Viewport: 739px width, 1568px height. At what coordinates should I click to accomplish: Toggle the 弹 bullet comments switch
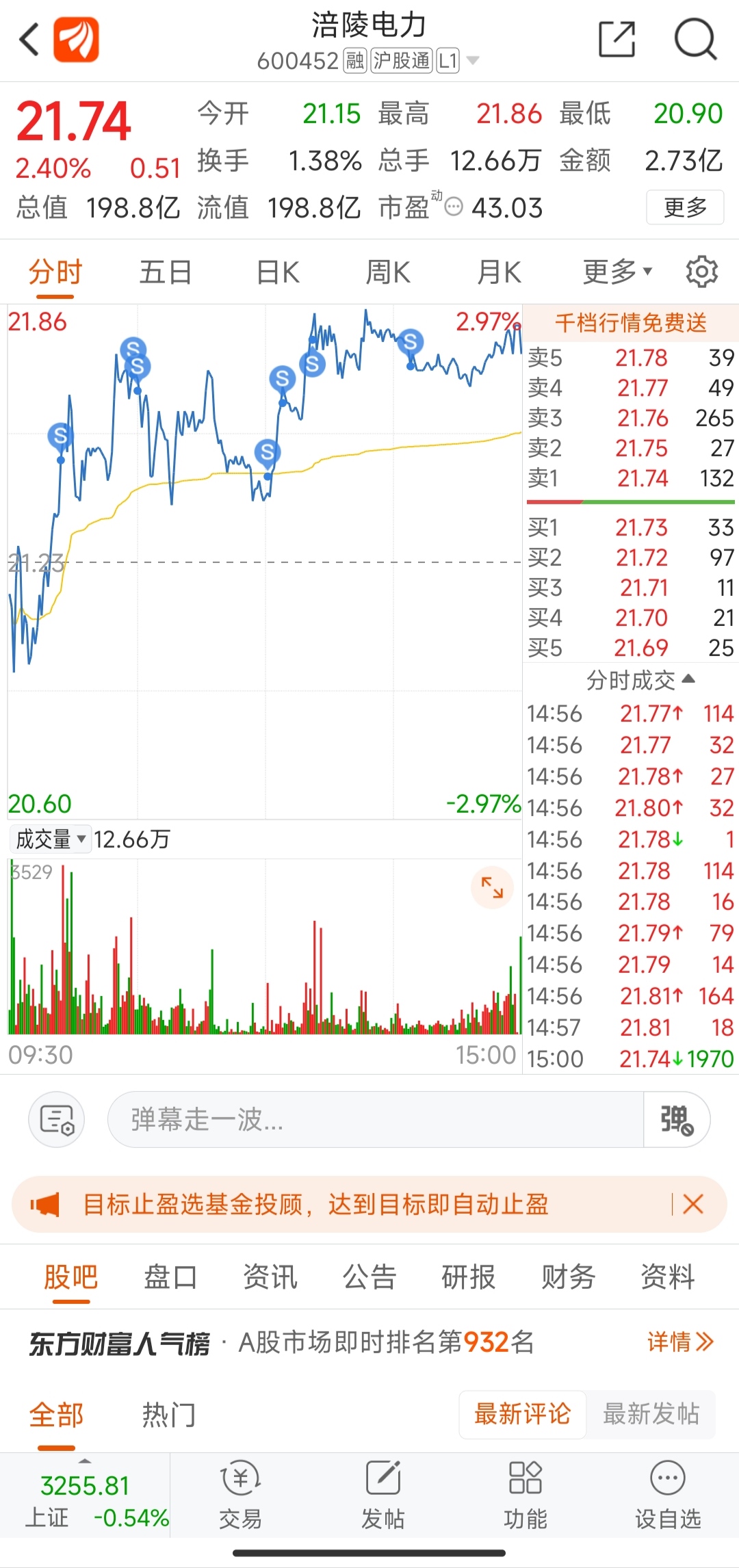[677, 1120]
